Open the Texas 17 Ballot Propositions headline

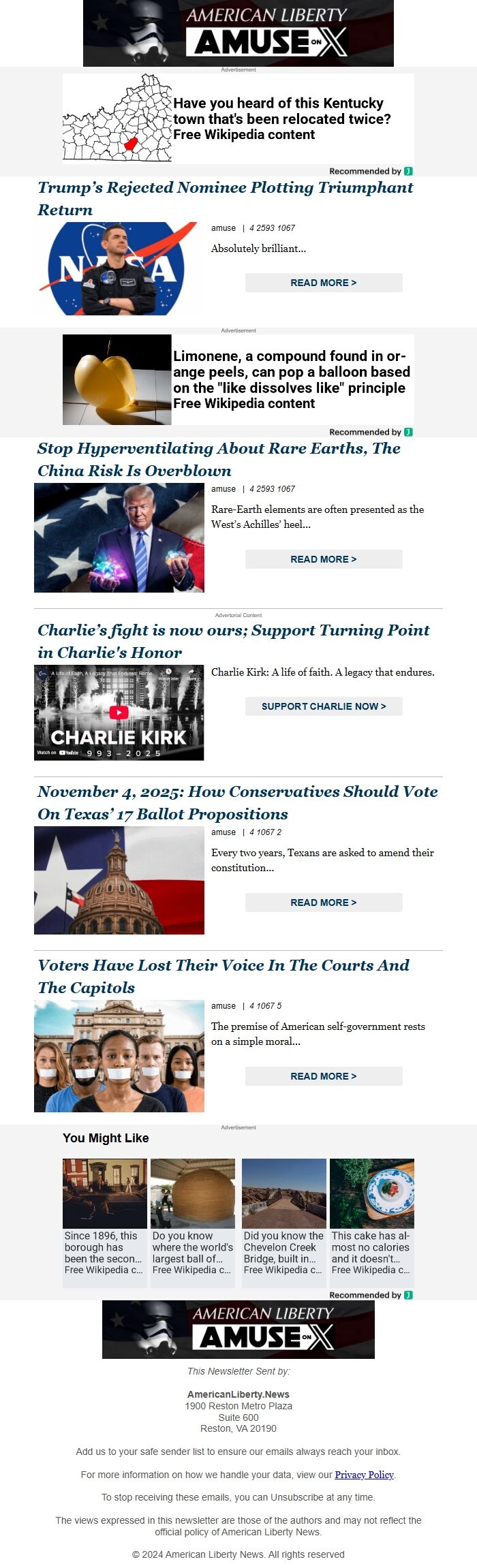pyautogui.click(x=238, y=802)
